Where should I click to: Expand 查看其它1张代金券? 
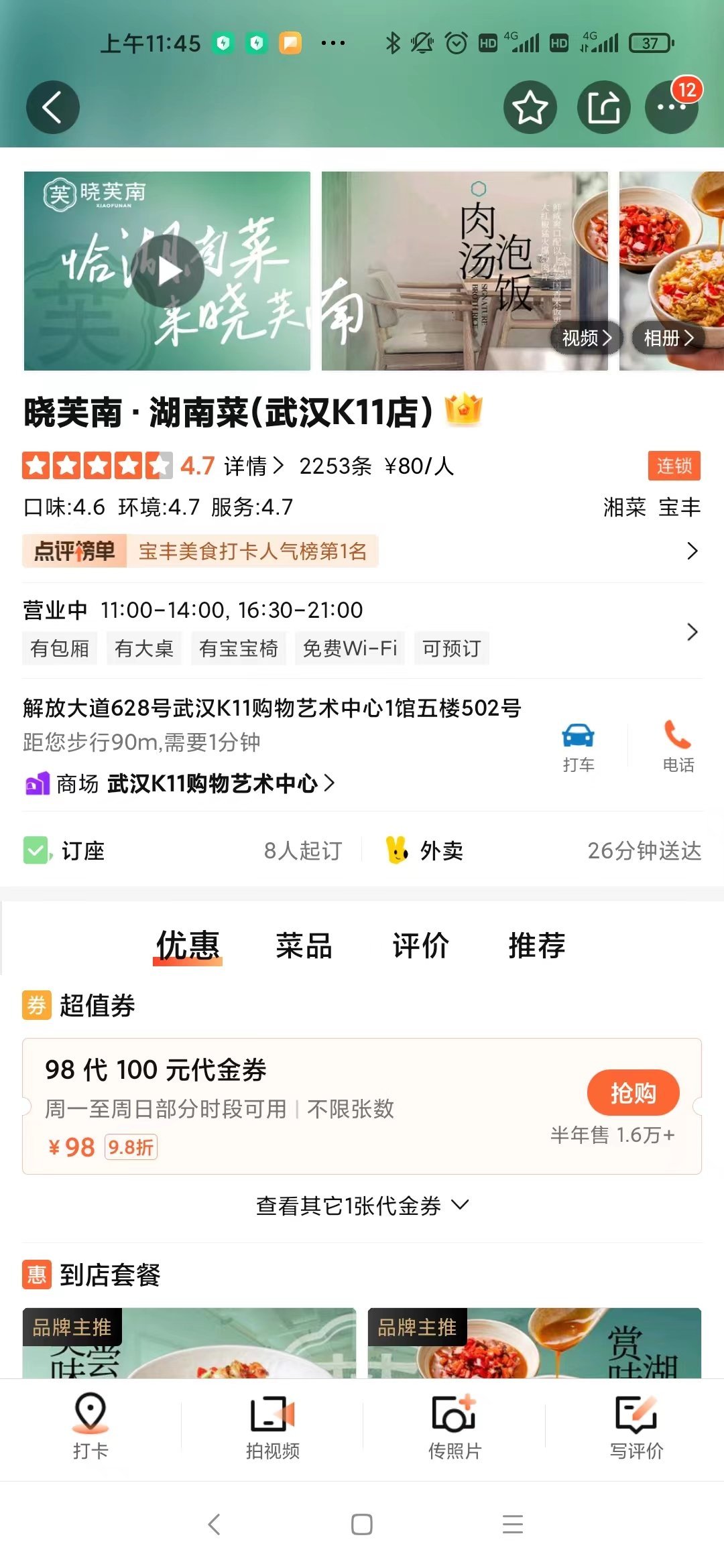coord(362,1205)
